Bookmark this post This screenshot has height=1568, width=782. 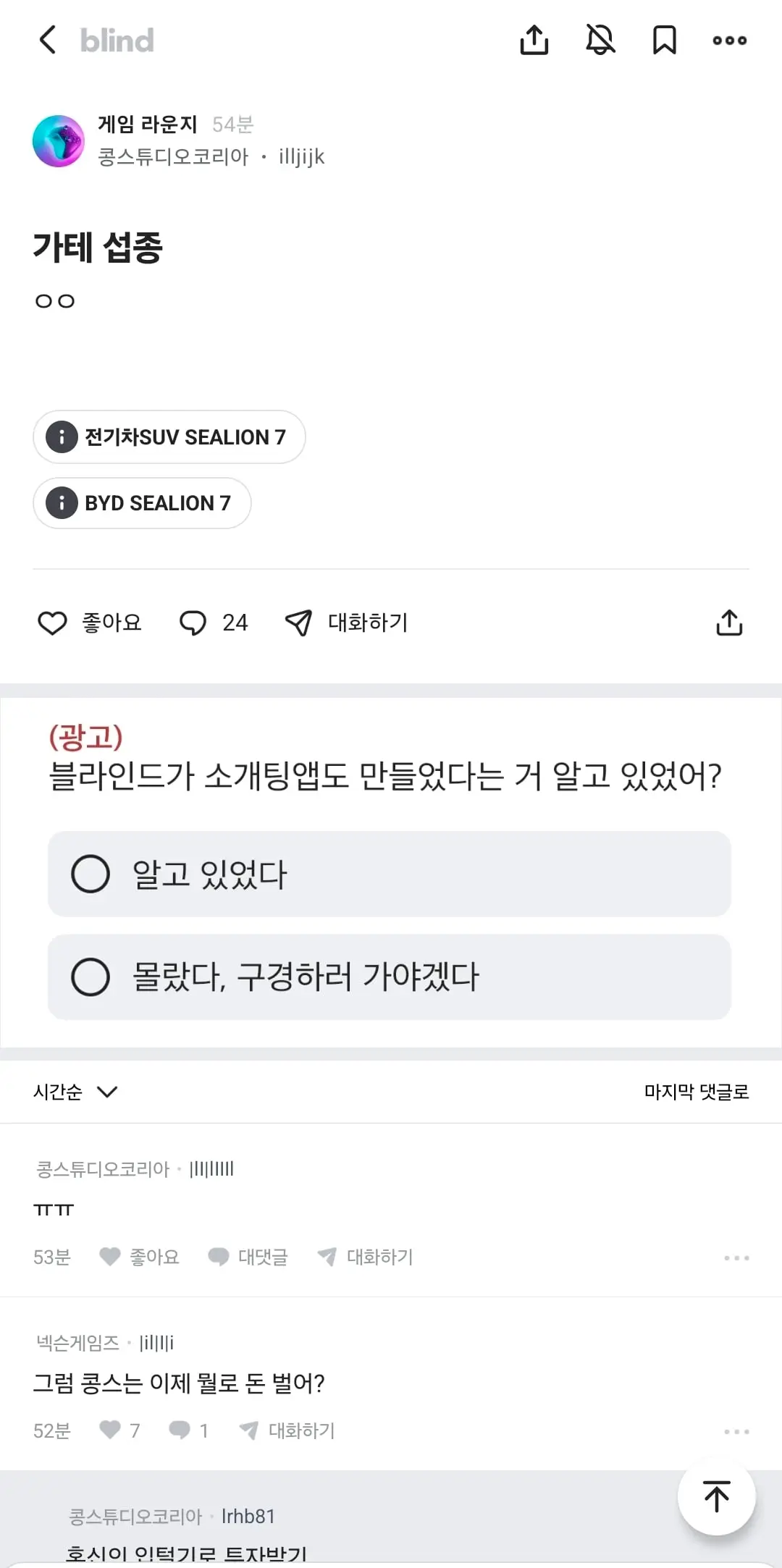pos(663,40)
